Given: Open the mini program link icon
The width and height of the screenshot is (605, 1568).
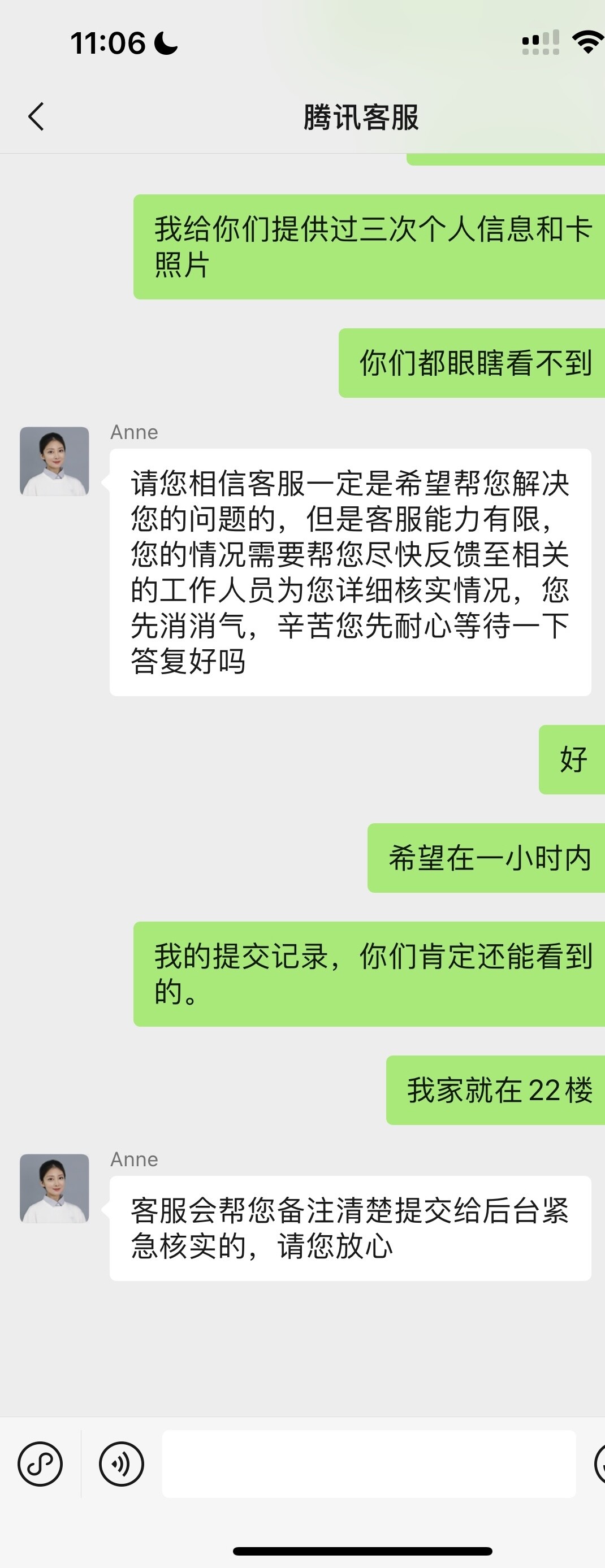Looking at the screenshot, I should [x=40, y=1464].
